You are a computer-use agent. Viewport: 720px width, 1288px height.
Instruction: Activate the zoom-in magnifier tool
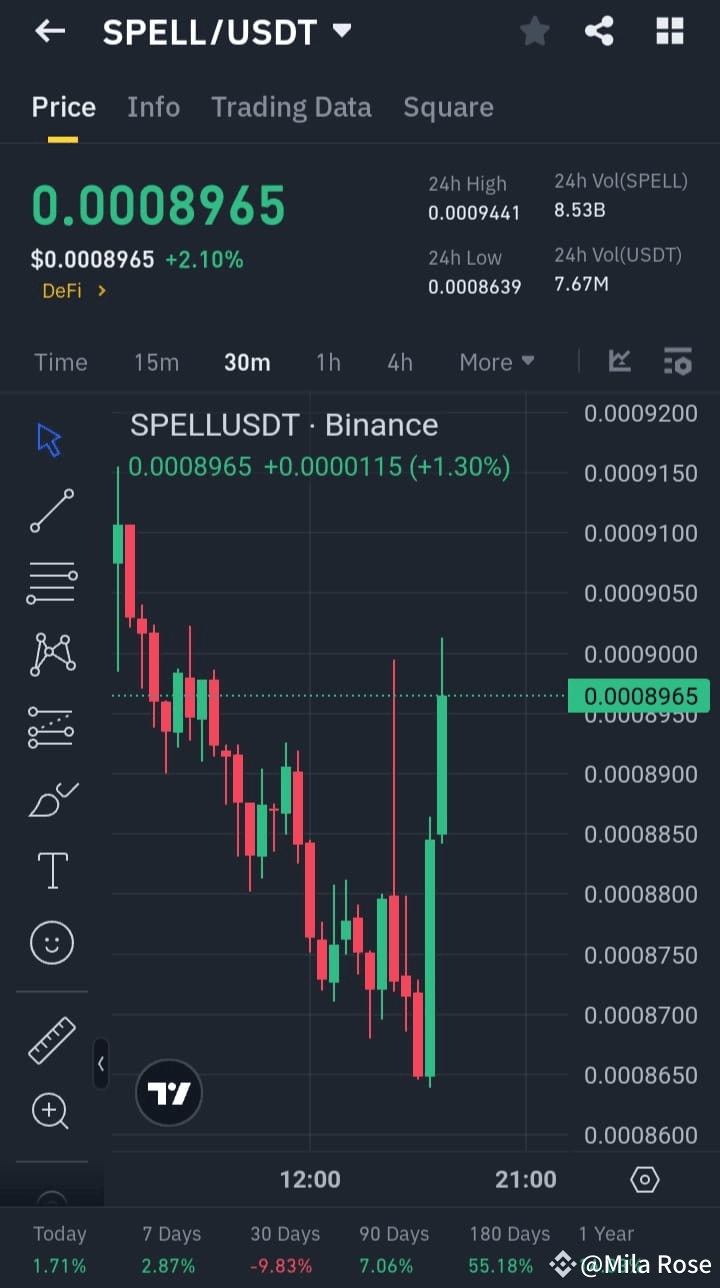click(x=51, y=1111)
